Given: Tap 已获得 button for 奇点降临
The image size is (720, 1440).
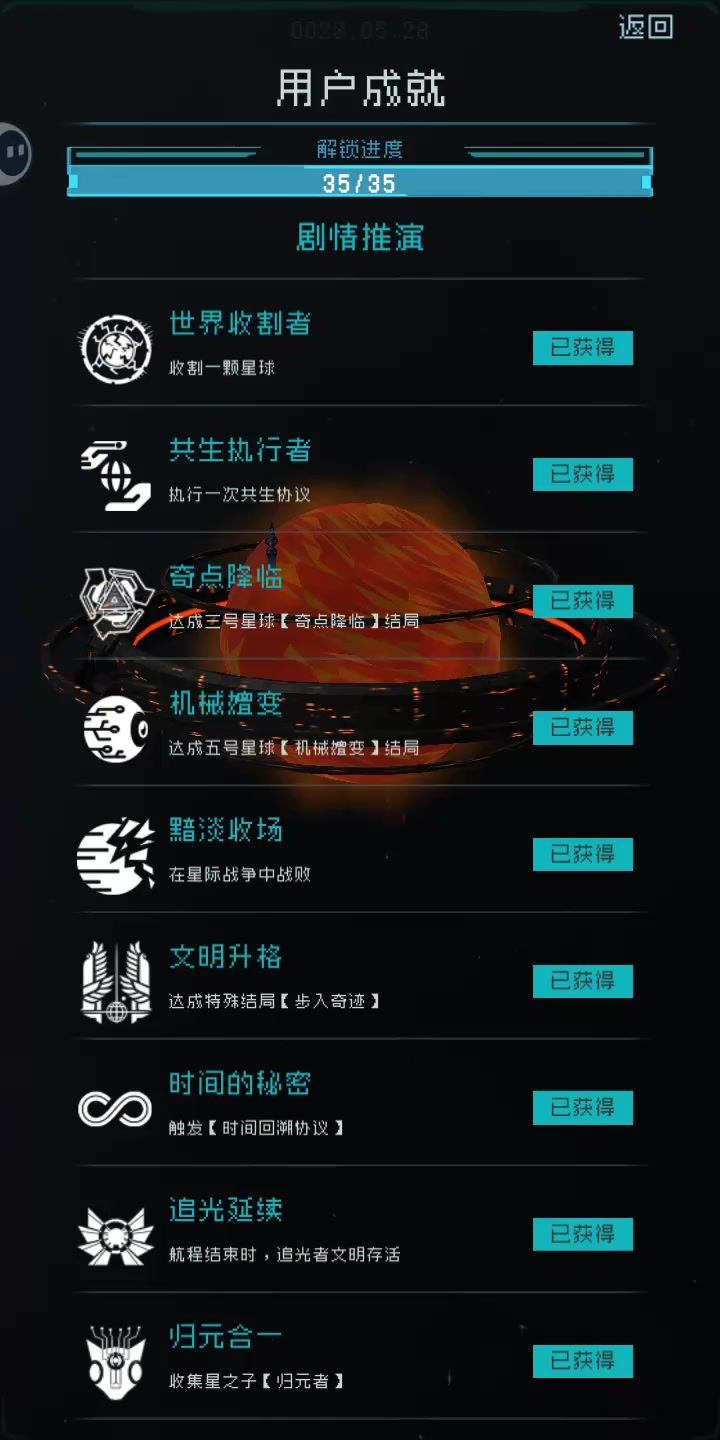Looking at the screenshot, I should tap(582, 601).
